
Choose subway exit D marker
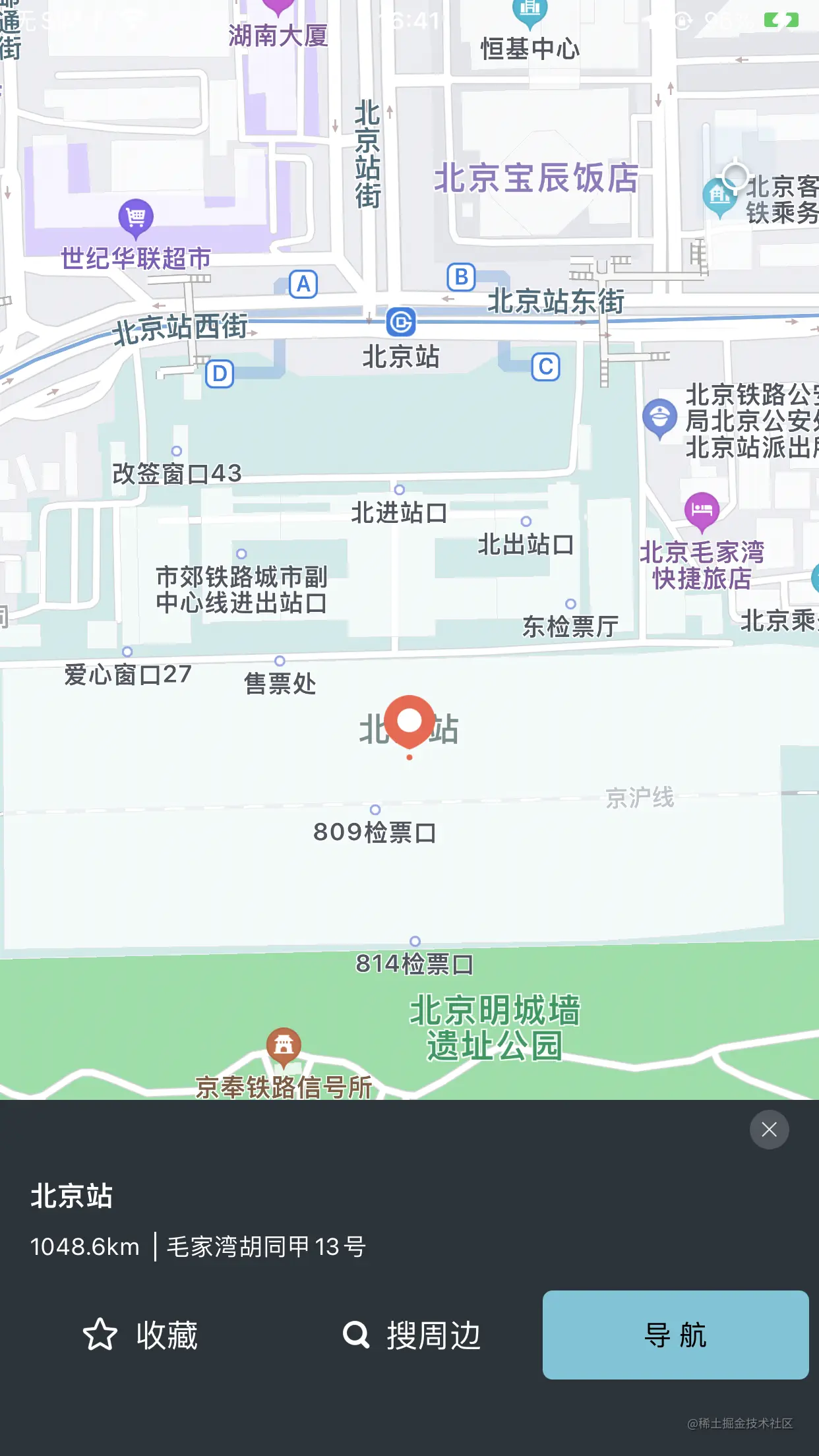[220, 374]
